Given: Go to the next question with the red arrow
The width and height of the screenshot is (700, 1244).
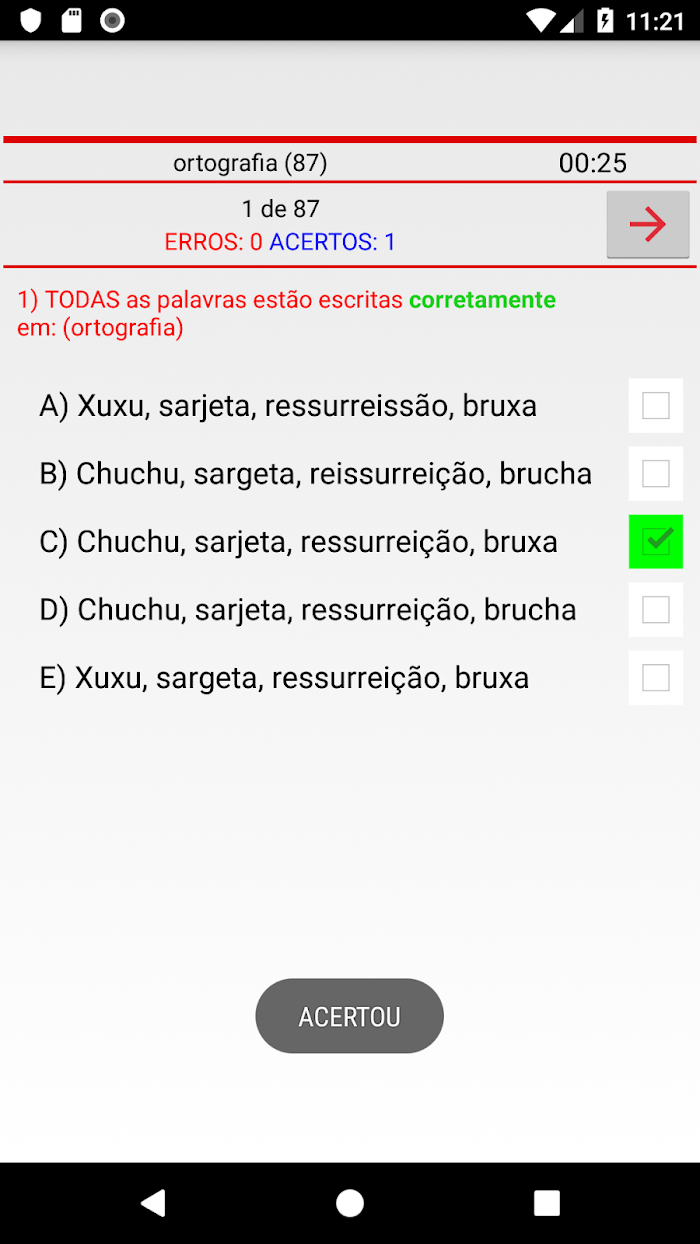Looking at the screenshot, I should coord(648,225).
